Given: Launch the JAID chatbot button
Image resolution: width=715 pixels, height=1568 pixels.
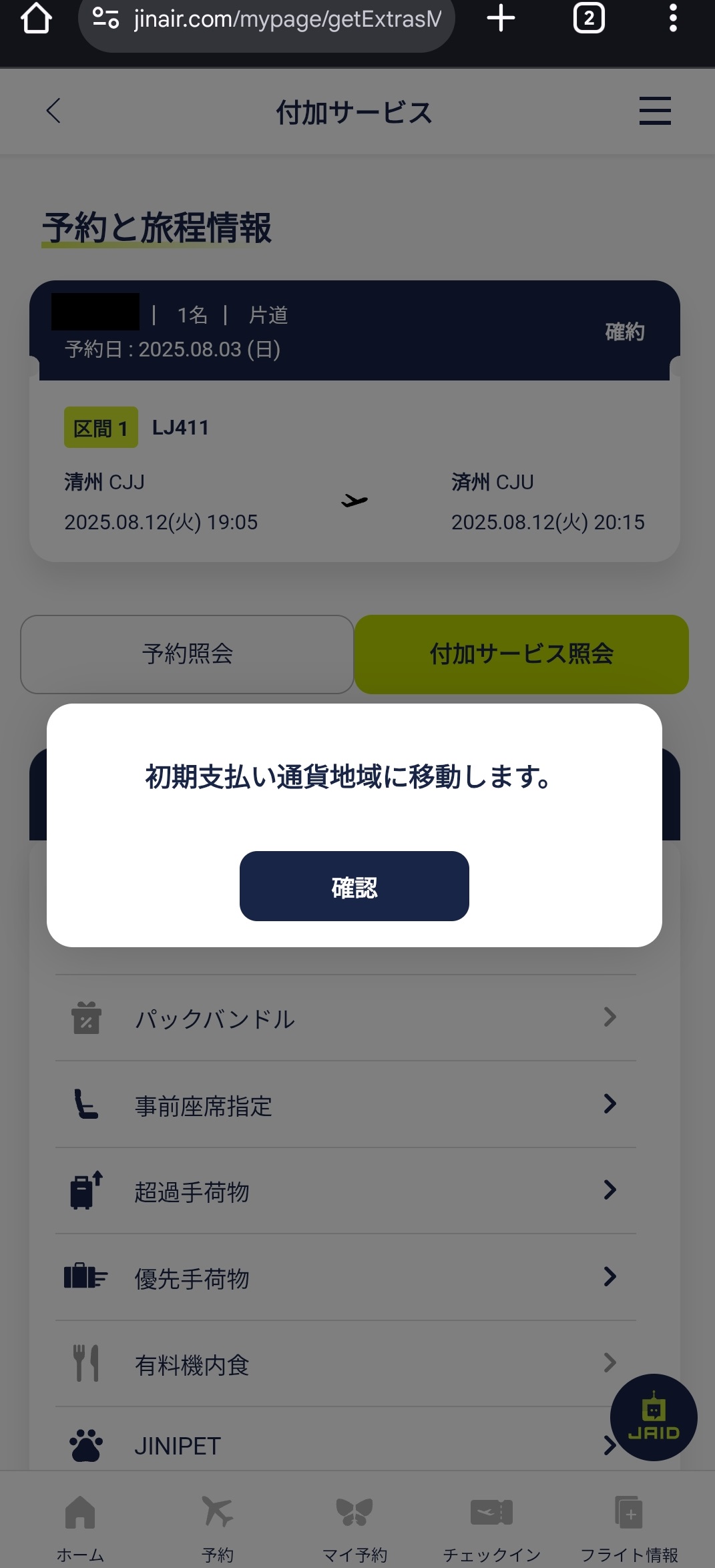Looking at the screenshot, I should pos(653,1416).
